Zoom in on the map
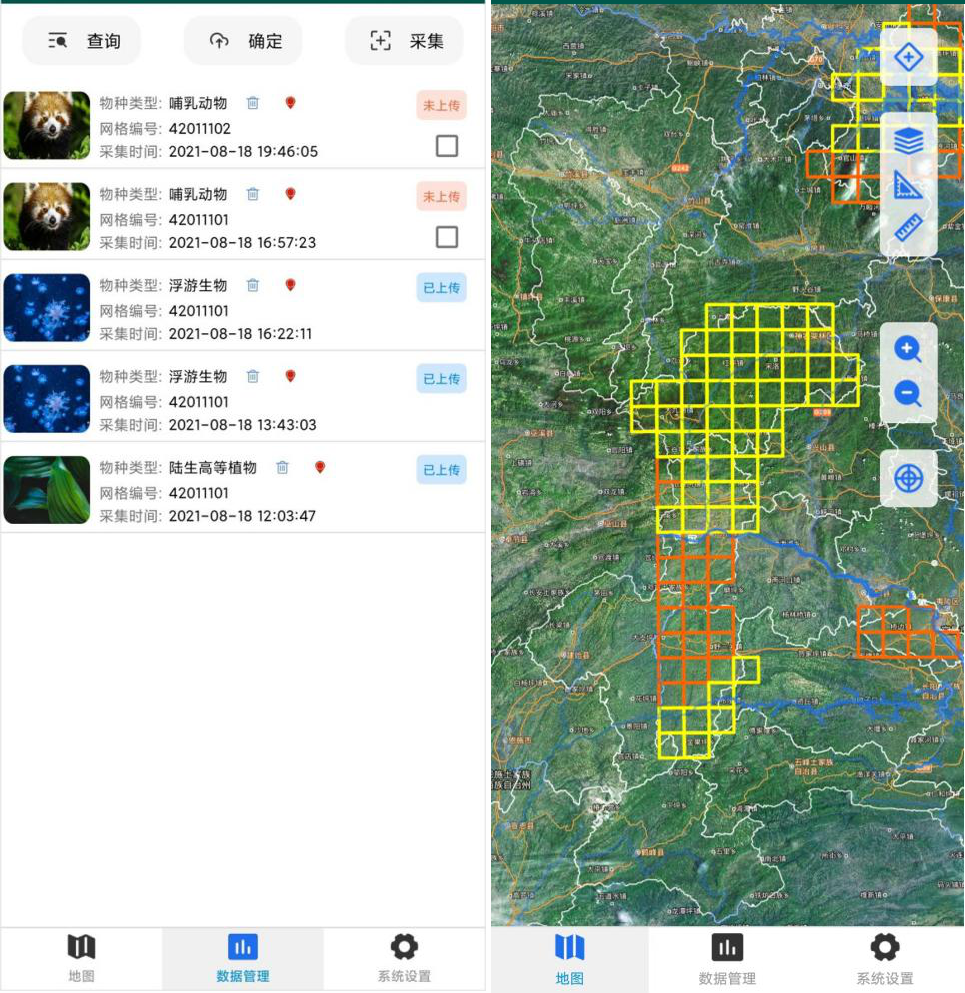This screenshot has width=965, height=993. click(908, 349)
